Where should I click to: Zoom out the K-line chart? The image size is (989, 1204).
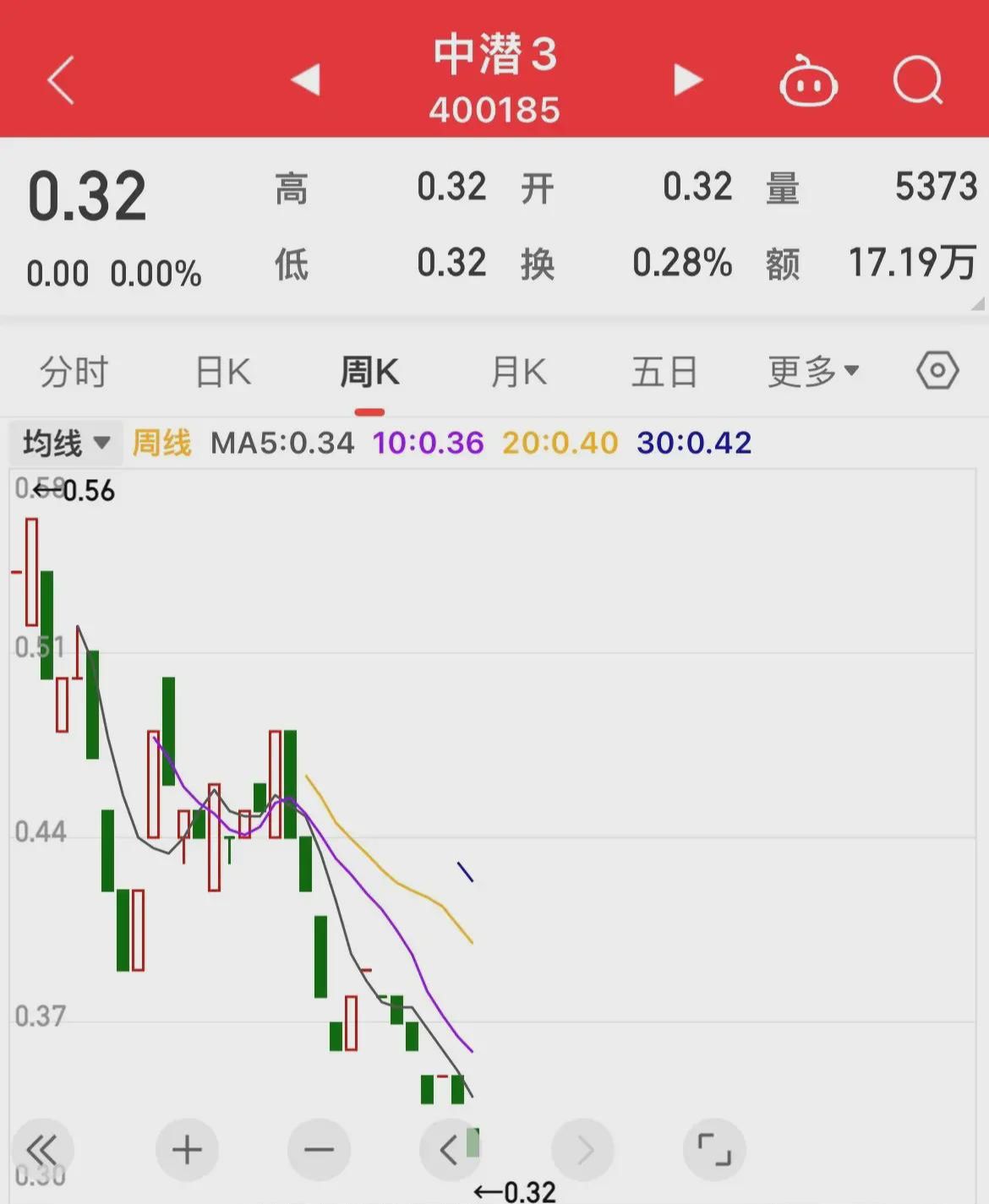coord(319,1150)
